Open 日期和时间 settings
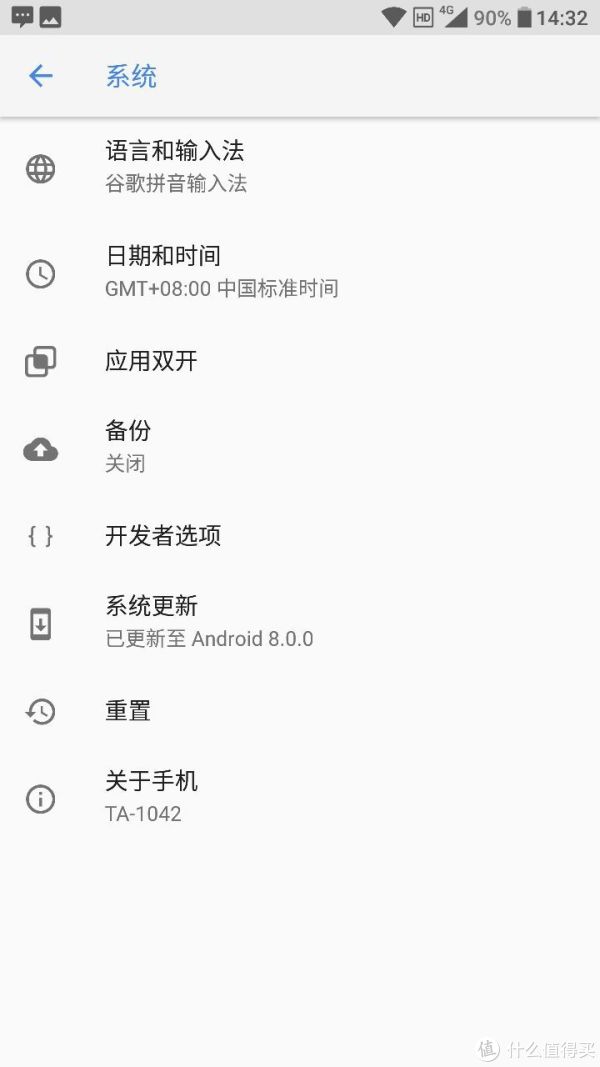The image size is (600, 1067). pos(300,273)
